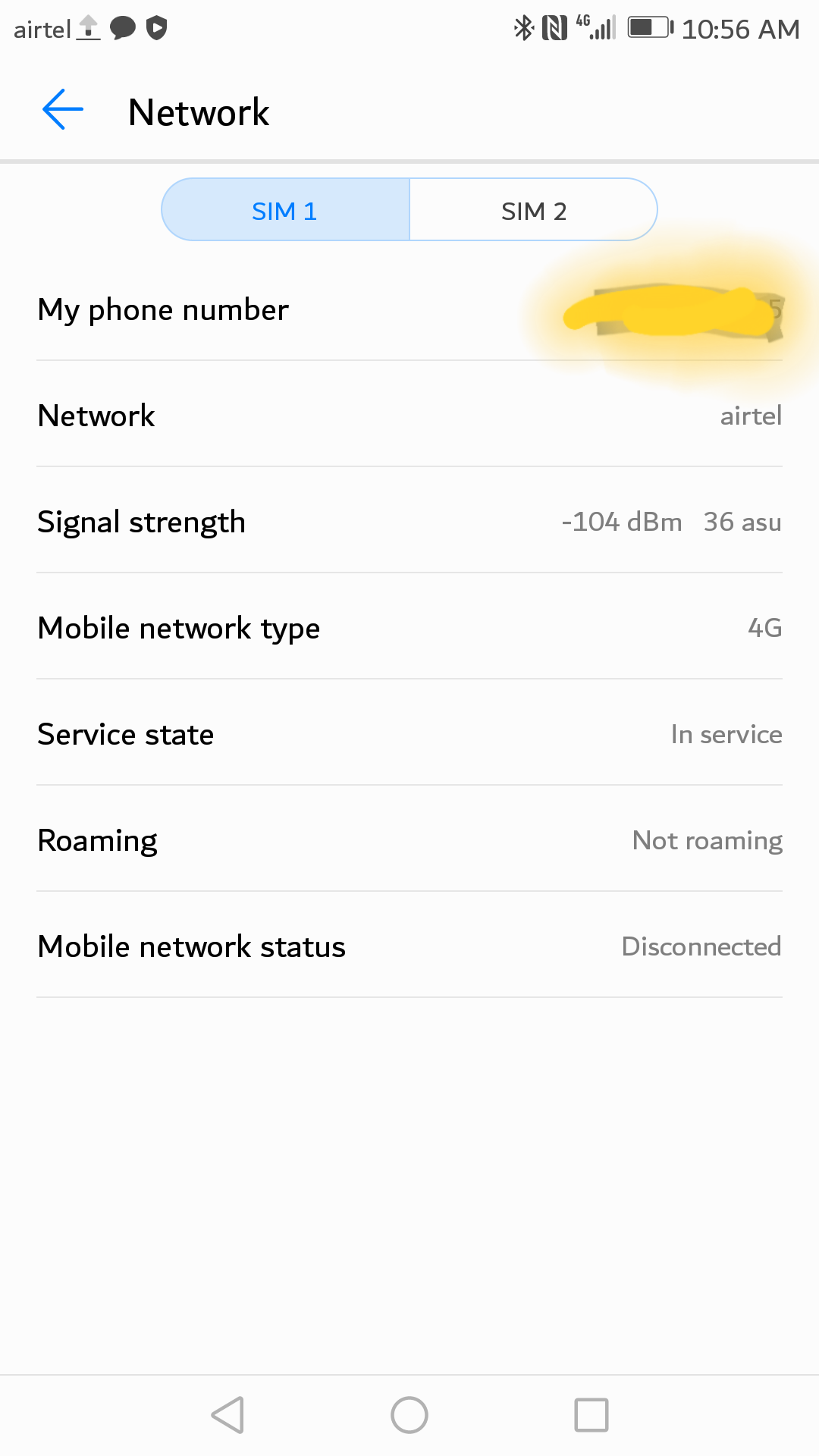Open recent apps from navigation bar

point(591,1415)
